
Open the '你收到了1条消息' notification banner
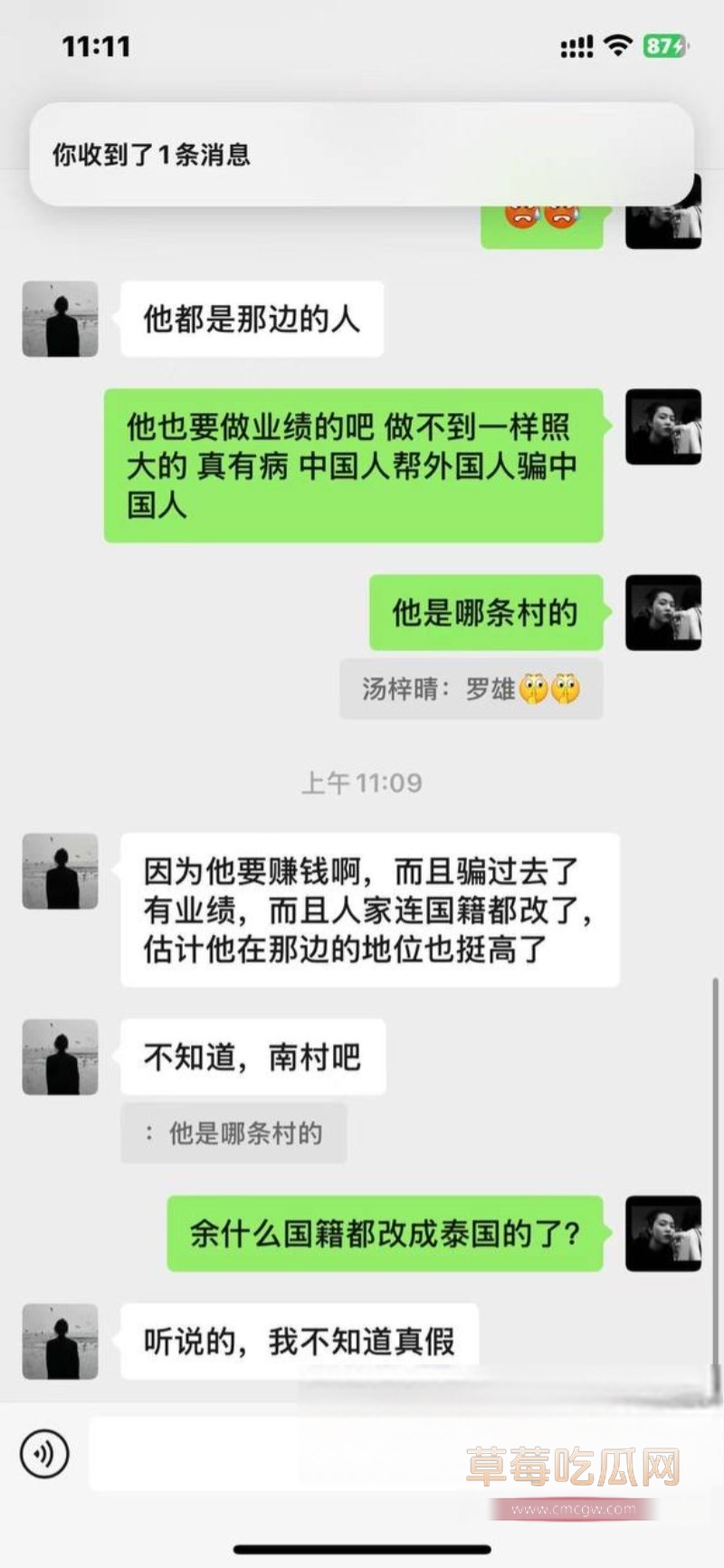click(362, 154)
